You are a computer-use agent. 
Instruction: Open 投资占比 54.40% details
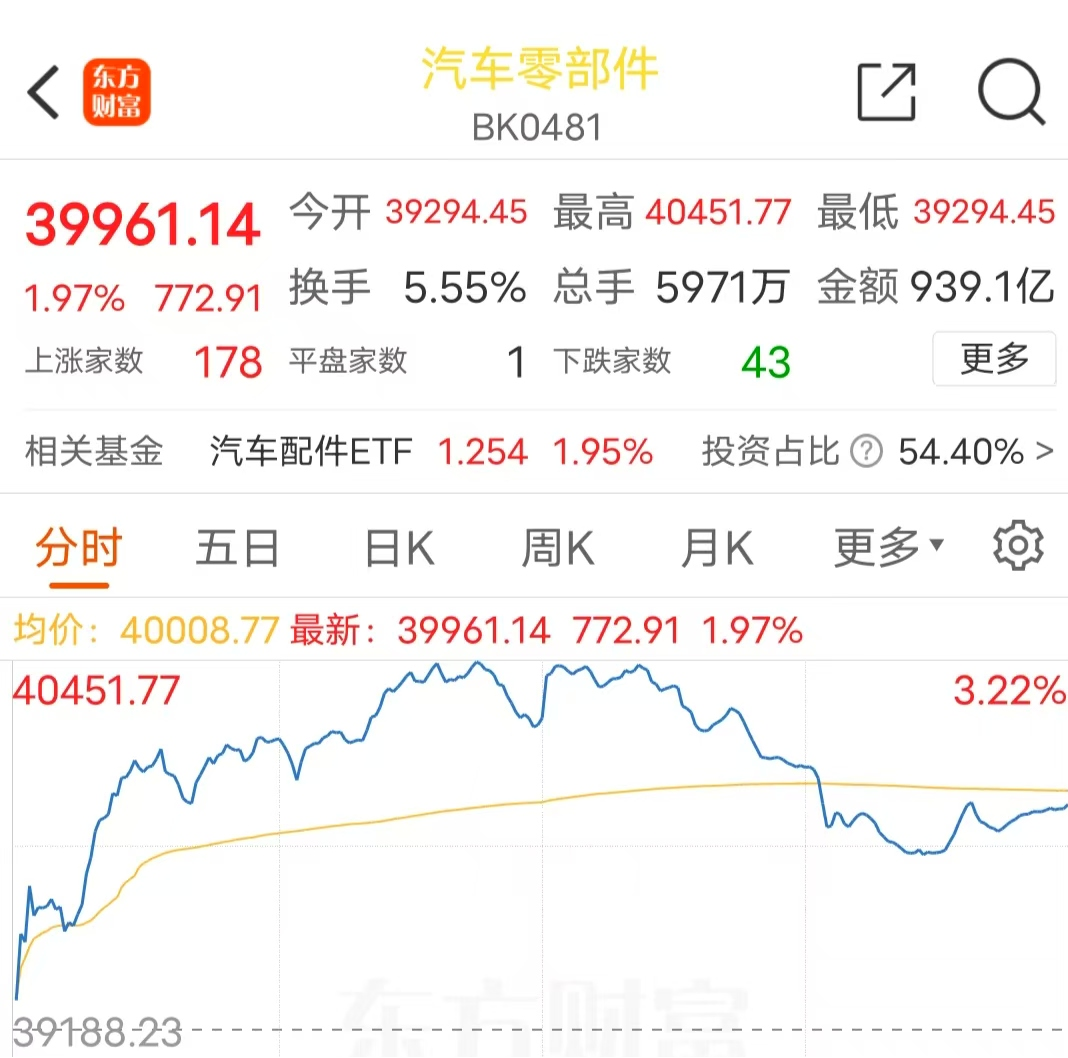(975, 452)
